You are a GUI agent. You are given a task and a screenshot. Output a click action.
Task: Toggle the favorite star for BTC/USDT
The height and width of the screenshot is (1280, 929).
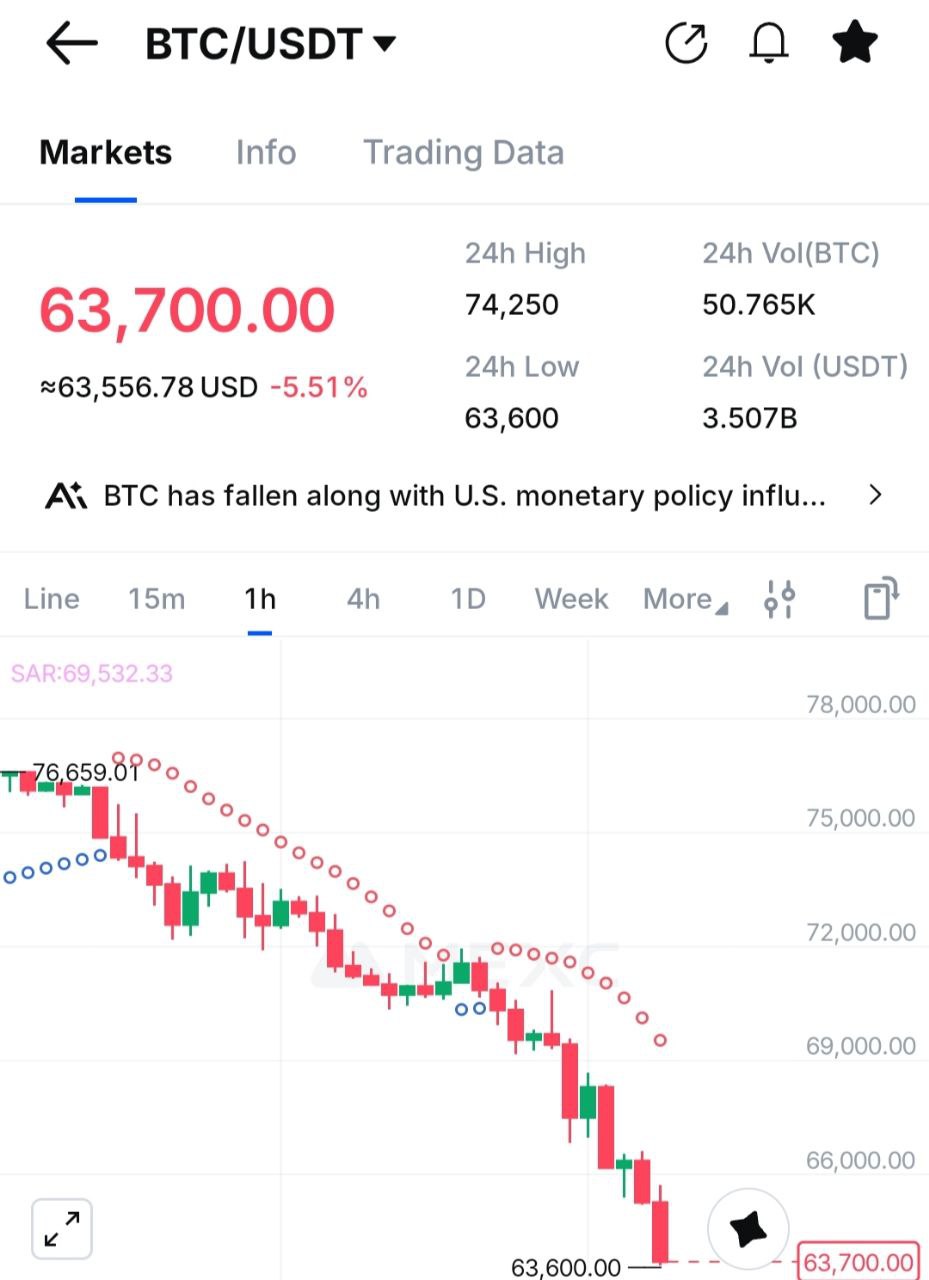[855, 44]
